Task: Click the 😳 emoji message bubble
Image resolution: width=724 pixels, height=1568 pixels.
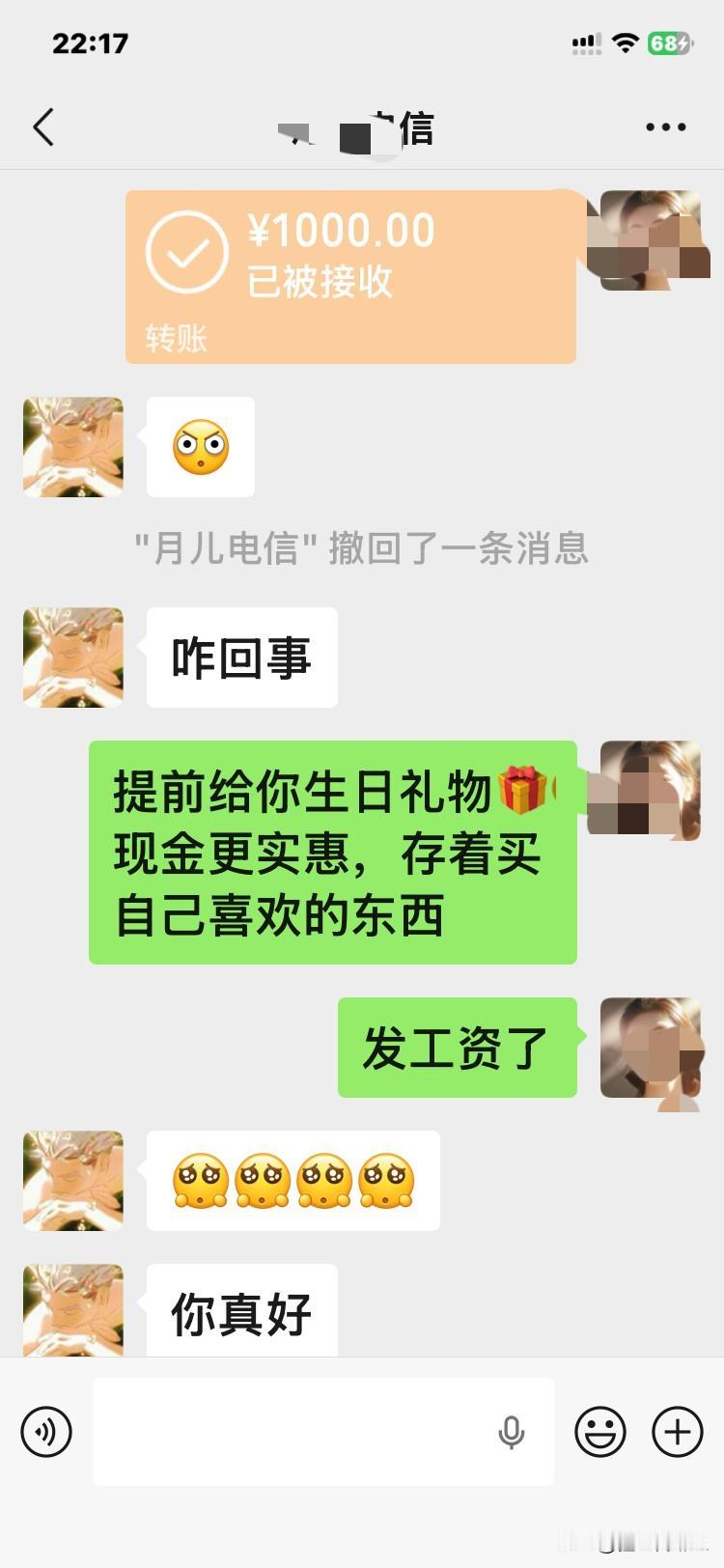Action: 200,446
